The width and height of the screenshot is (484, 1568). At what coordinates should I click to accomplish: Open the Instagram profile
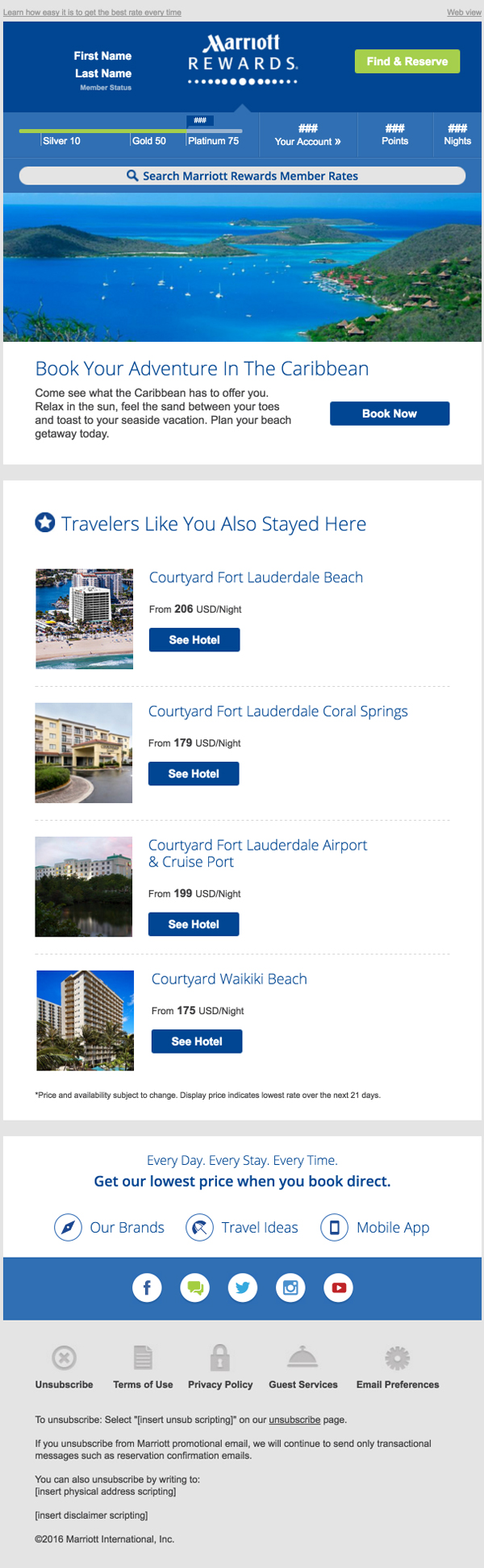coord(290,1287)
